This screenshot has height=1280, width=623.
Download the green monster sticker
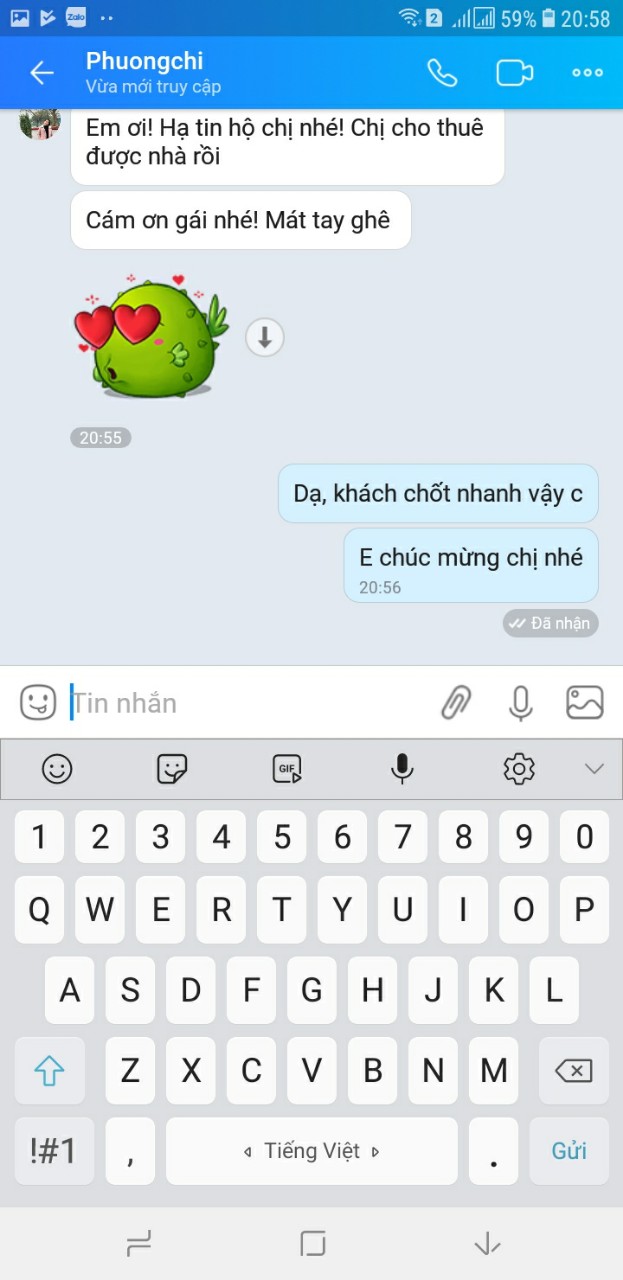point(265,338)
